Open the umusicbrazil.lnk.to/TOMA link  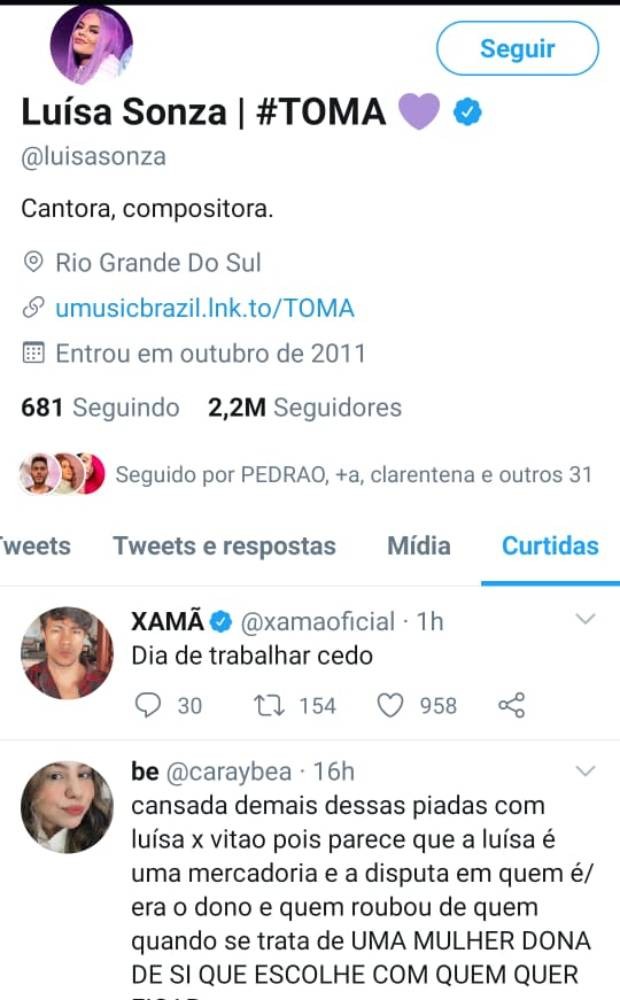204,308
